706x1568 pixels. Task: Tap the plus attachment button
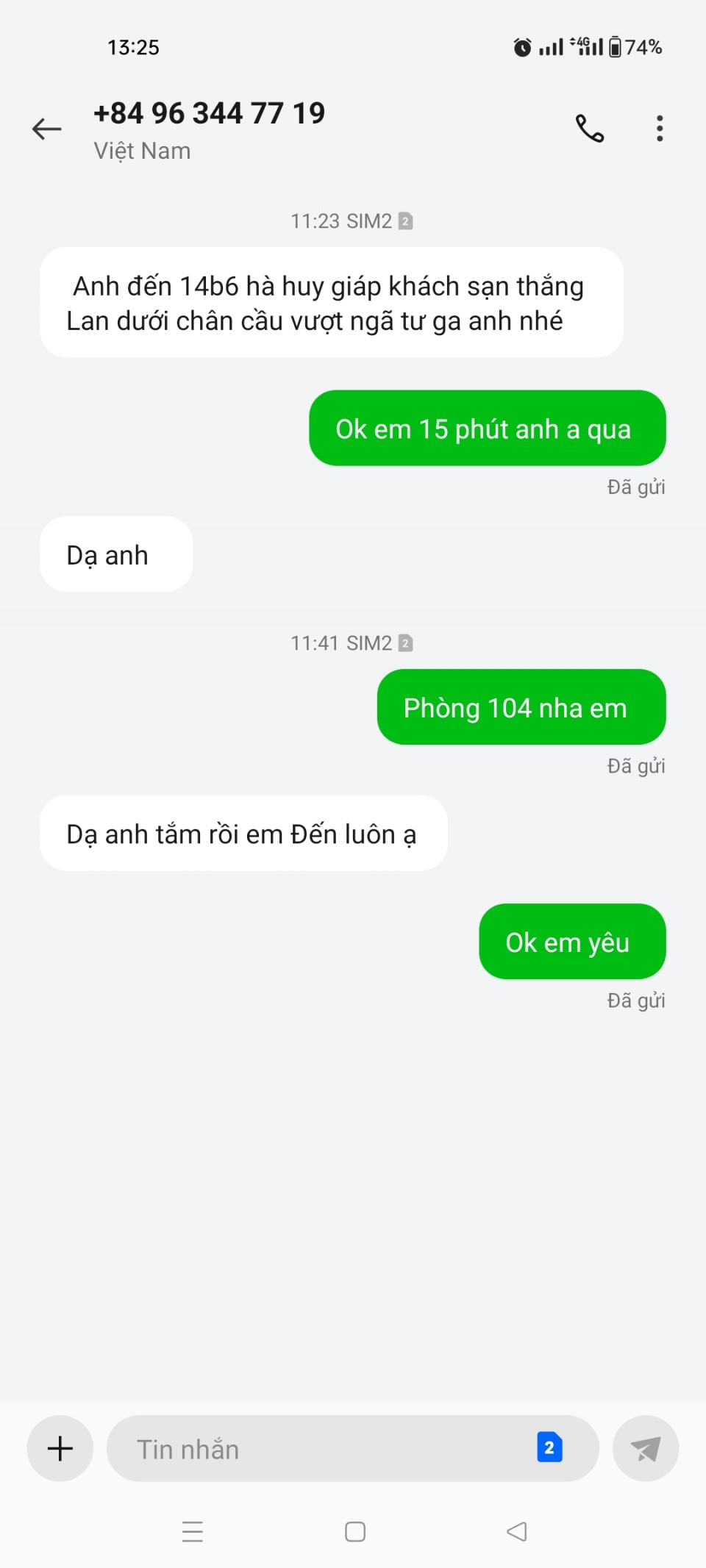point(60,1448)
